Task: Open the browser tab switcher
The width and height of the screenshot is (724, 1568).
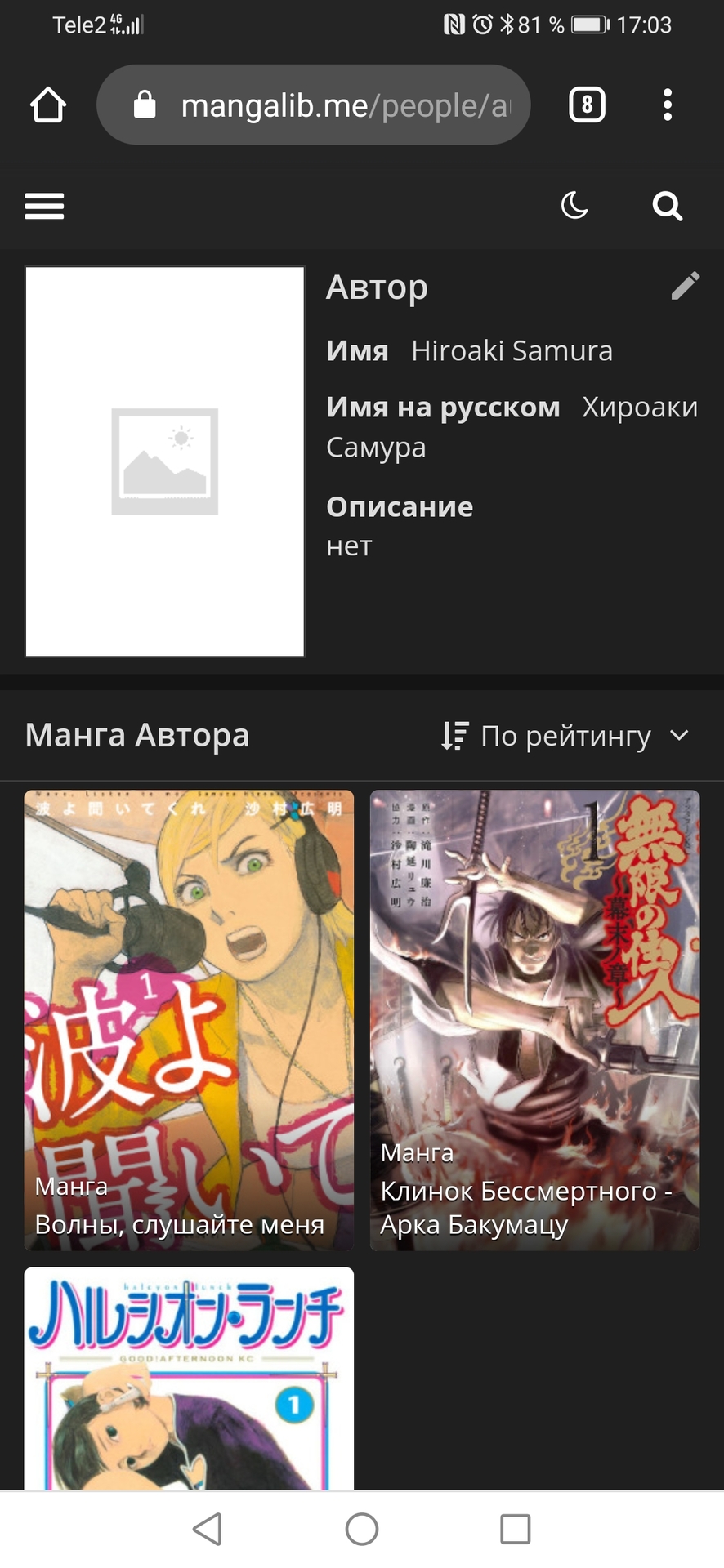Action: pyautogui.click(x=587, y=105)
